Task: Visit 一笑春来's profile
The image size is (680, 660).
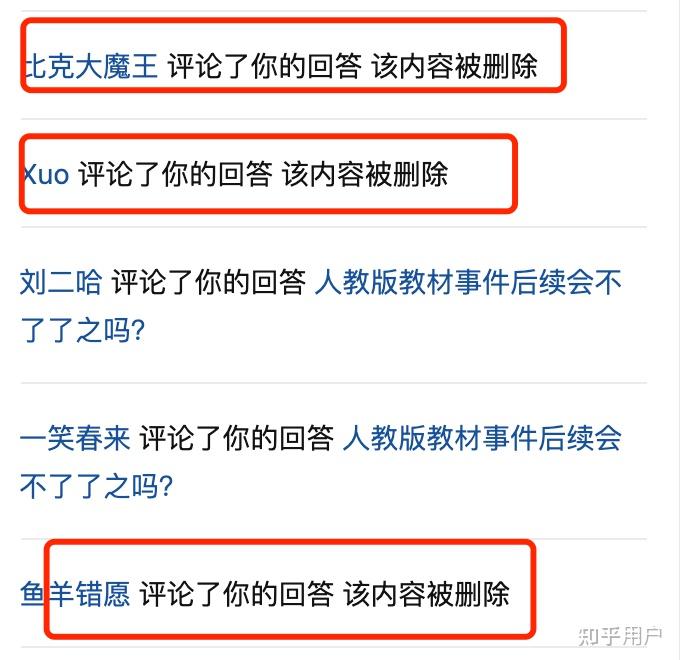Action: pyautogui.click(x=75, y=438)
